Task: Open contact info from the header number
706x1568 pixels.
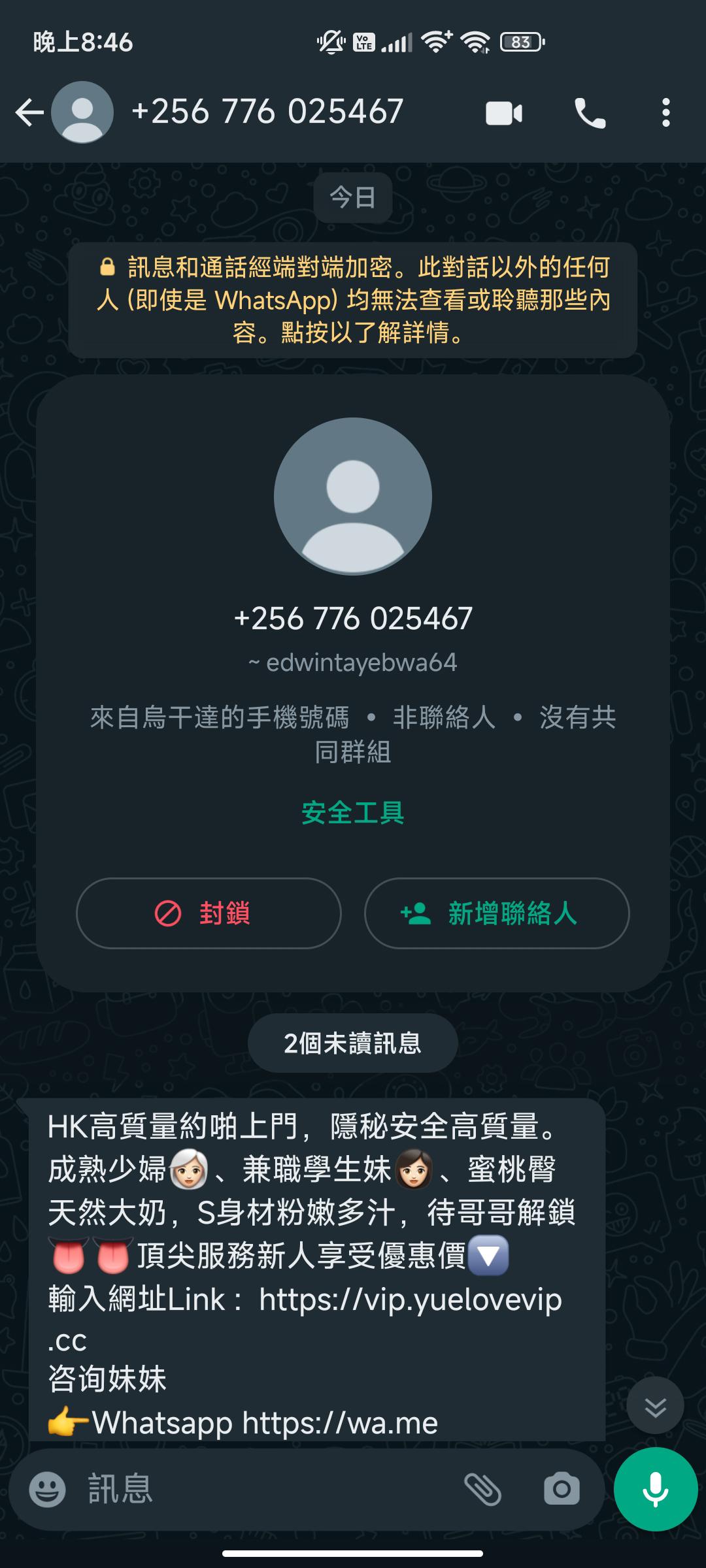Action: [267, 112]
